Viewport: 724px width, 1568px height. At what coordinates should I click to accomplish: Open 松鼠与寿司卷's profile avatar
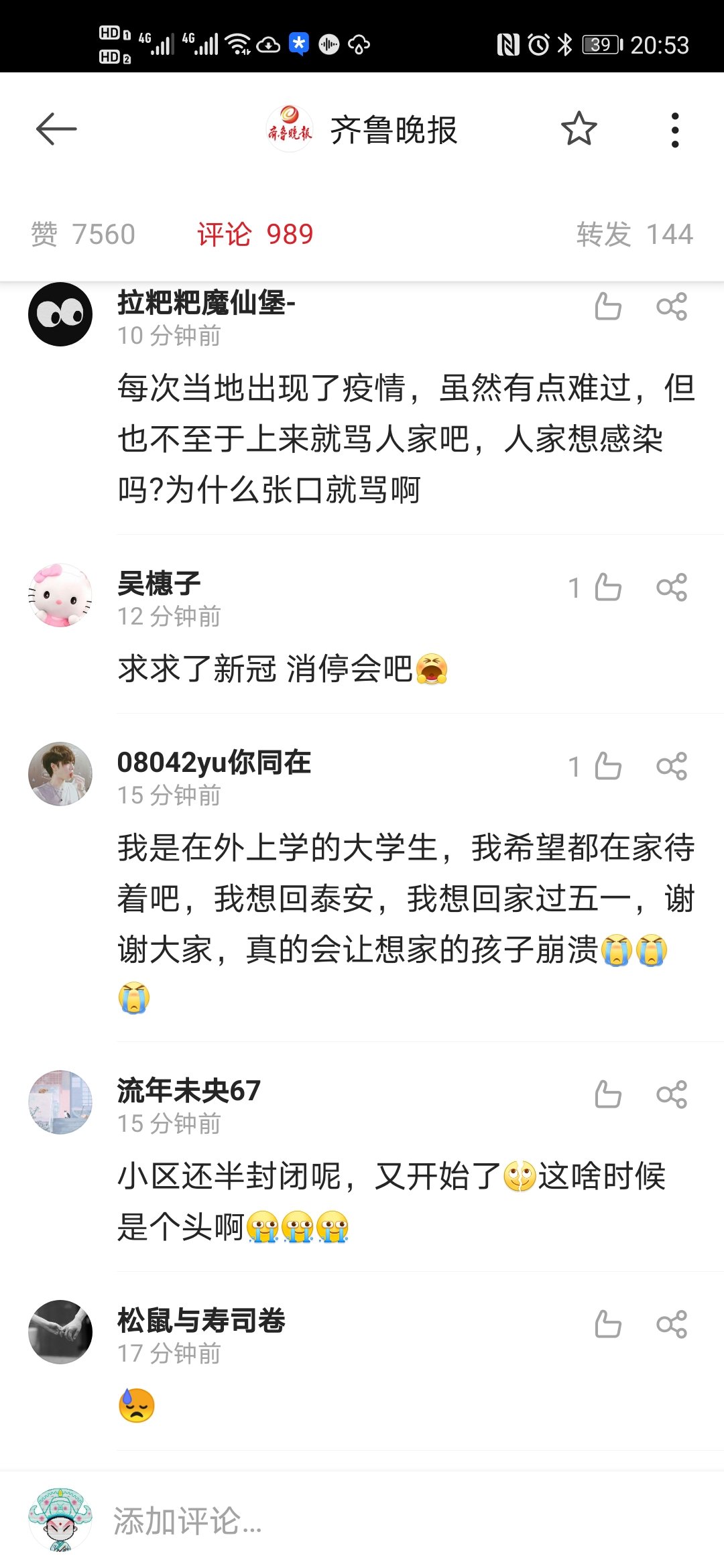[x=60, y=1332]
